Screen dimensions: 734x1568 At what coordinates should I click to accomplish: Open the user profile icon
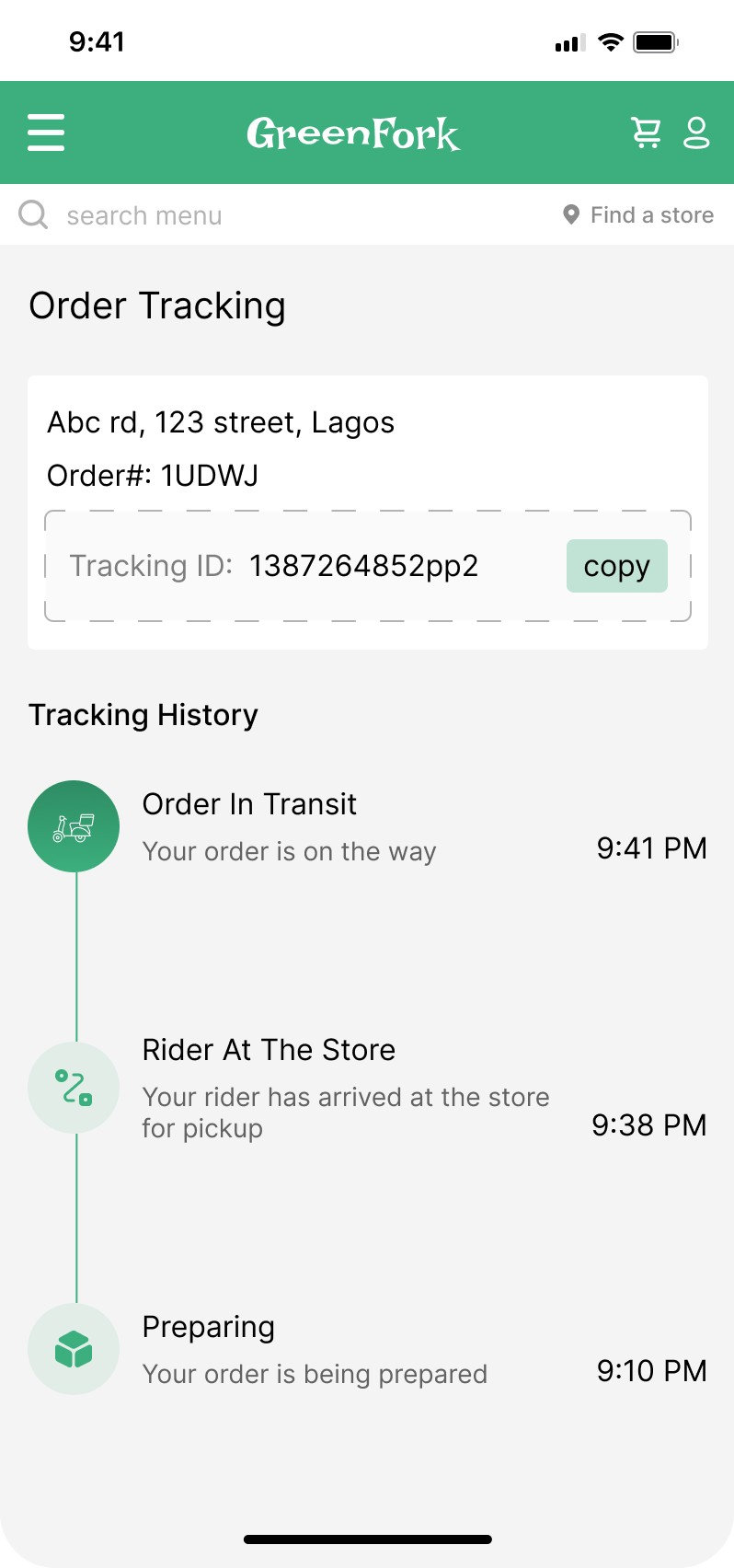pos(696,133)
